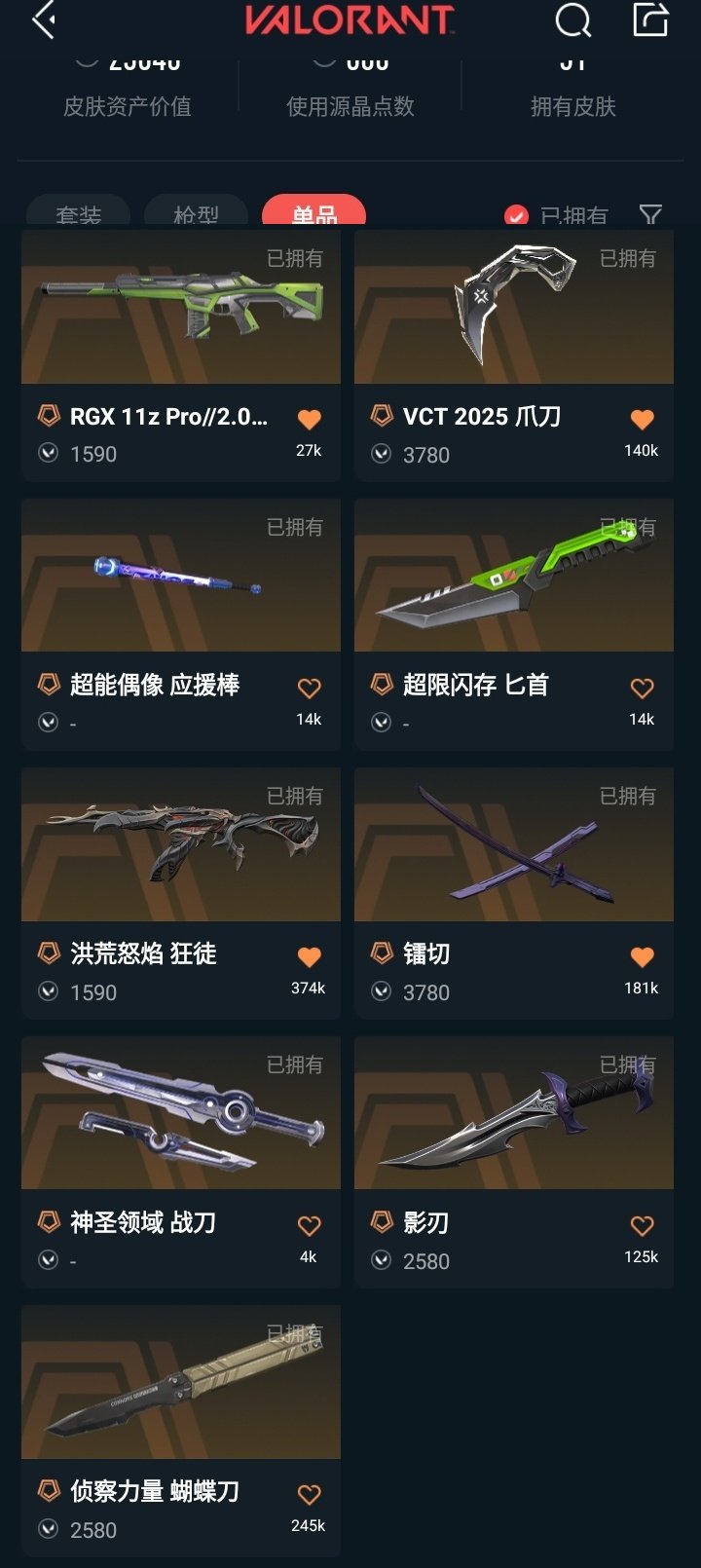
Task: Switch to the 套装 tab
Action: (78, 213)
